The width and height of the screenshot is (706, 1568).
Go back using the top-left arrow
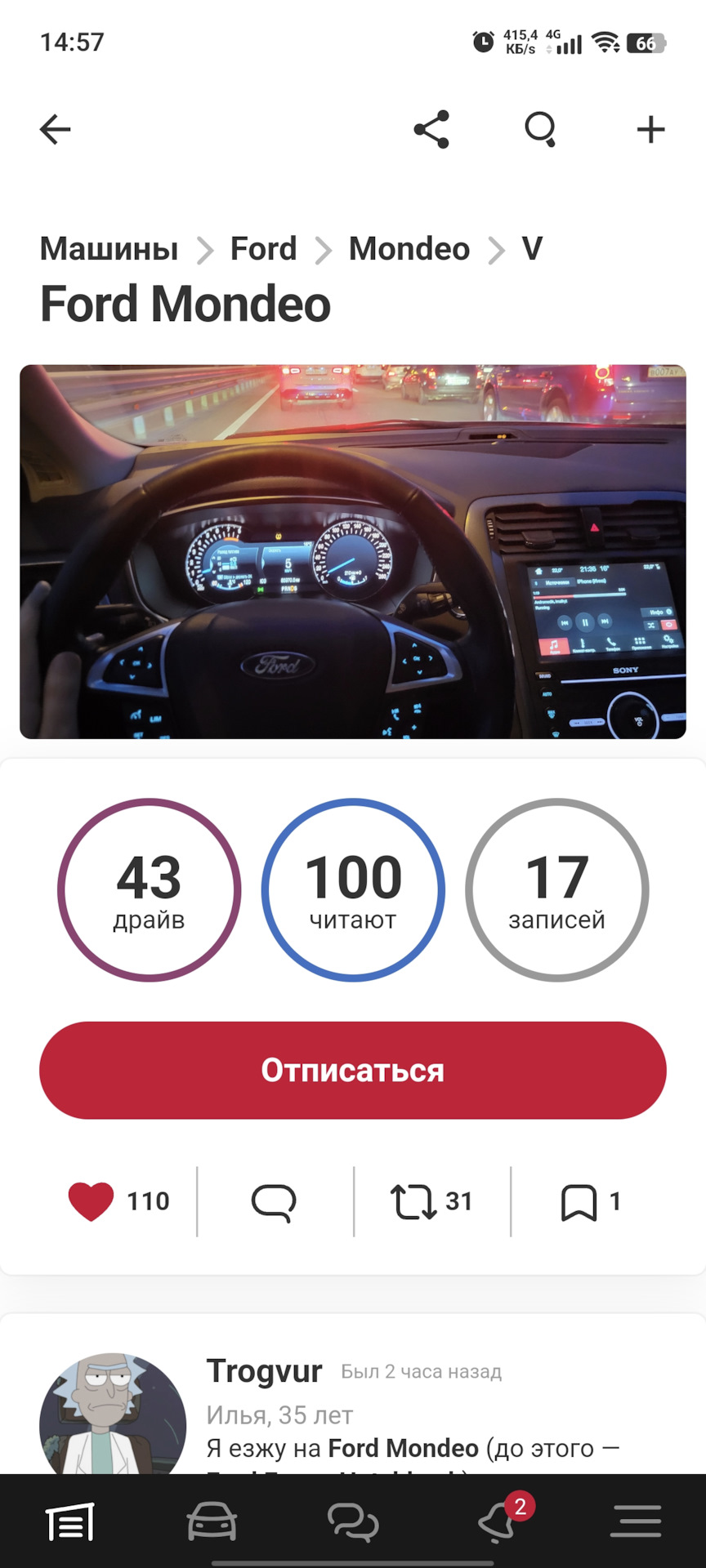[56, 129]
